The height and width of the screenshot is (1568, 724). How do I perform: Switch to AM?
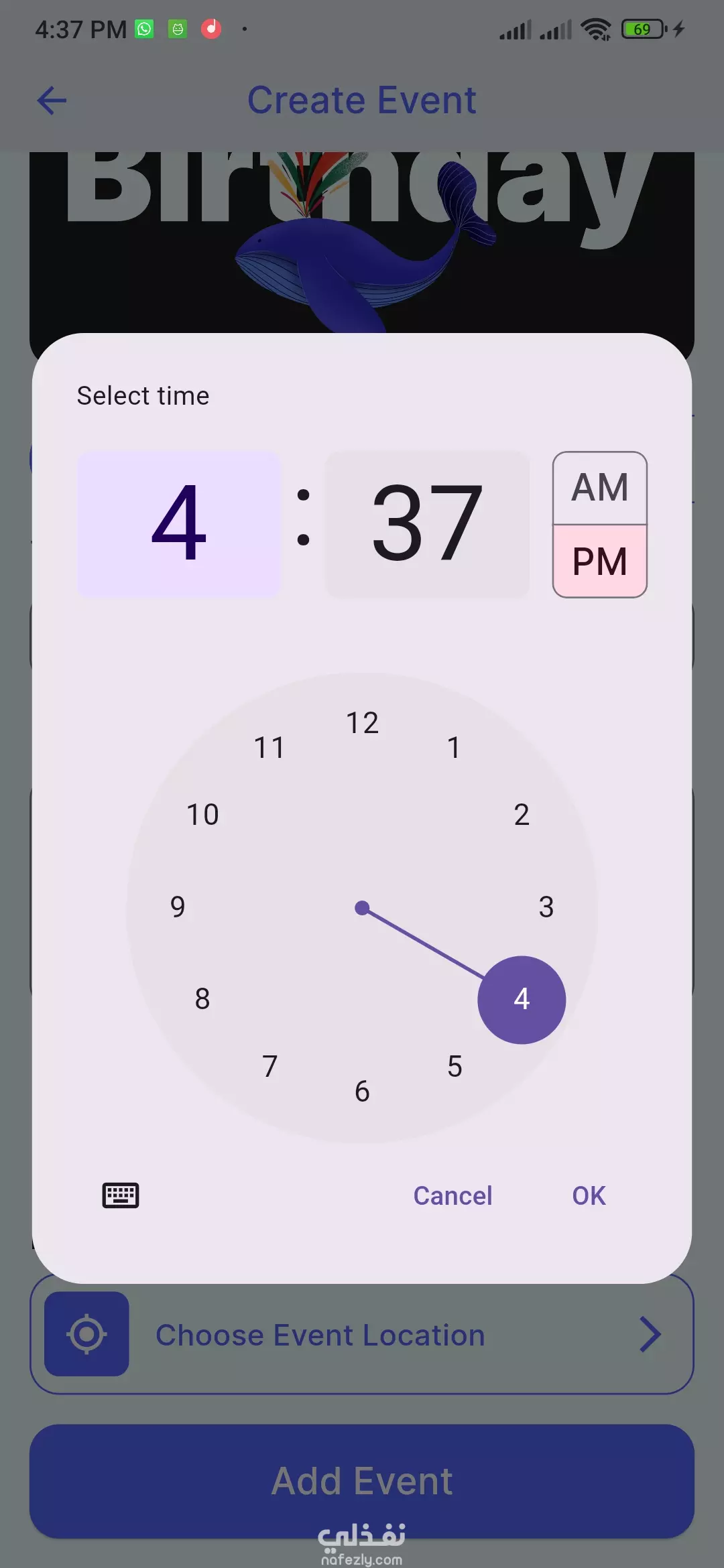click(x=599, y=488)
